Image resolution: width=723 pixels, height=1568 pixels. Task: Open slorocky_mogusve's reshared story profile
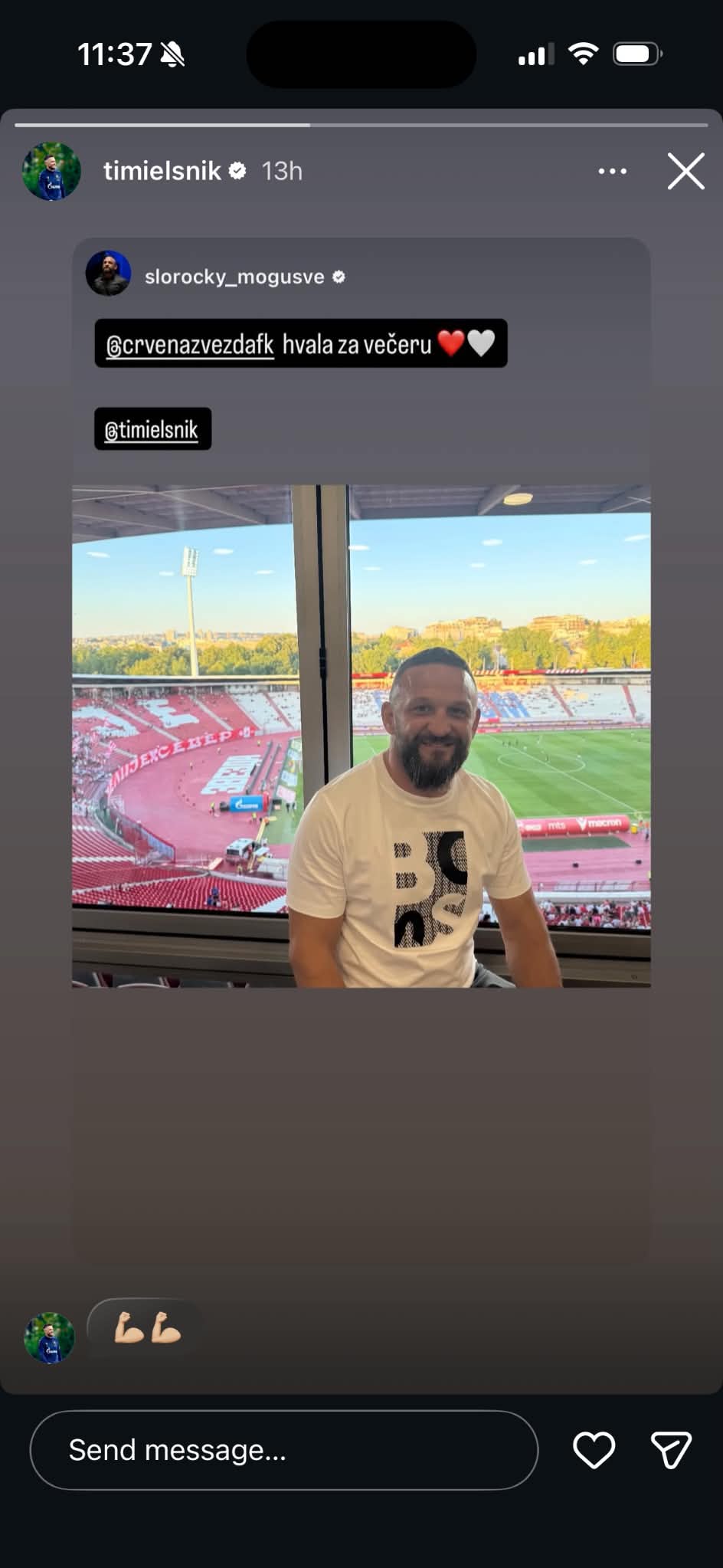[234, 277]
